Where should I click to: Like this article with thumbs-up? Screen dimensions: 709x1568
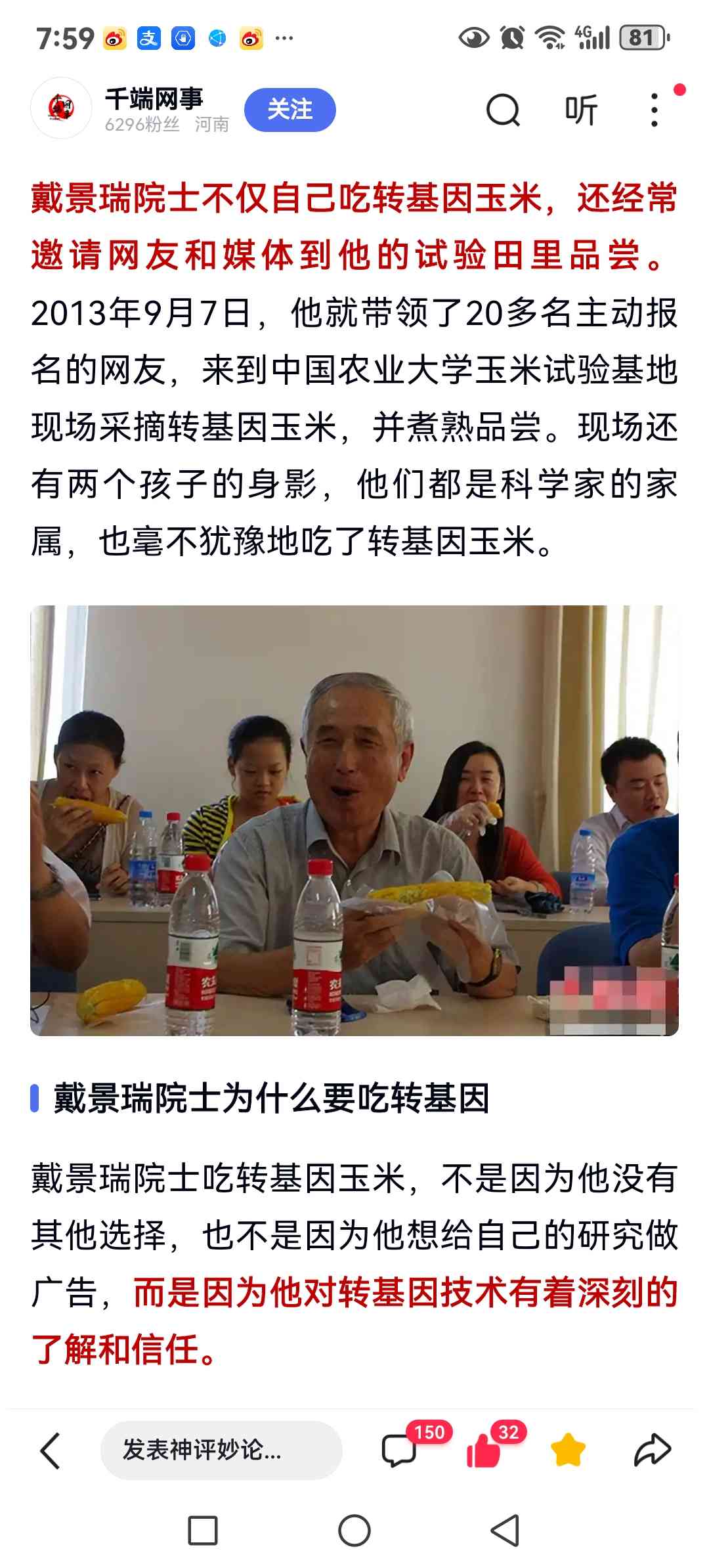pyautogui.click(x=484, y=1450)
